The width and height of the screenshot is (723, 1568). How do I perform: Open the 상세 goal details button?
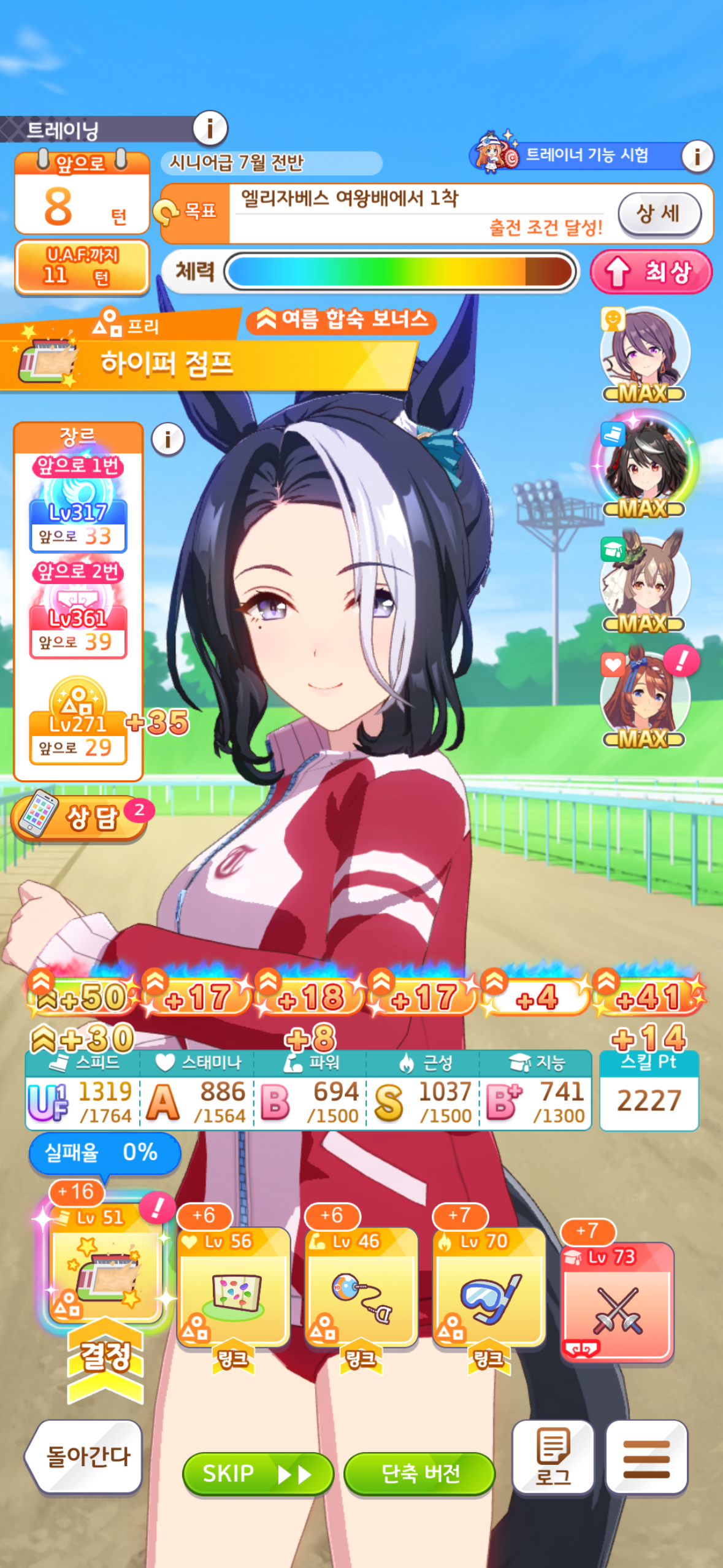coord(659,214)
